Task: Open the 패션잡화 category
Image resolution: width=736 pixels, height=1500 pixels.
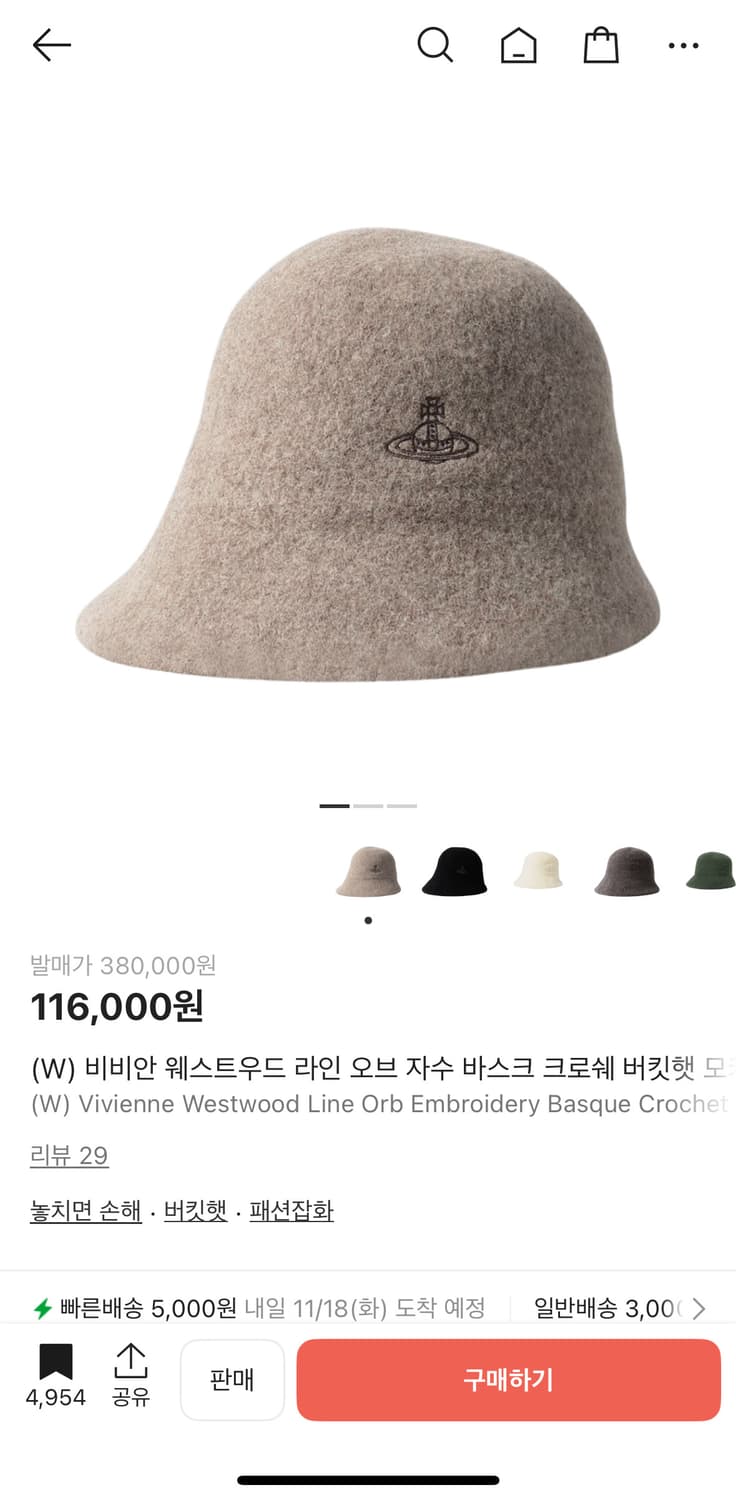Action: point(291,1211)
